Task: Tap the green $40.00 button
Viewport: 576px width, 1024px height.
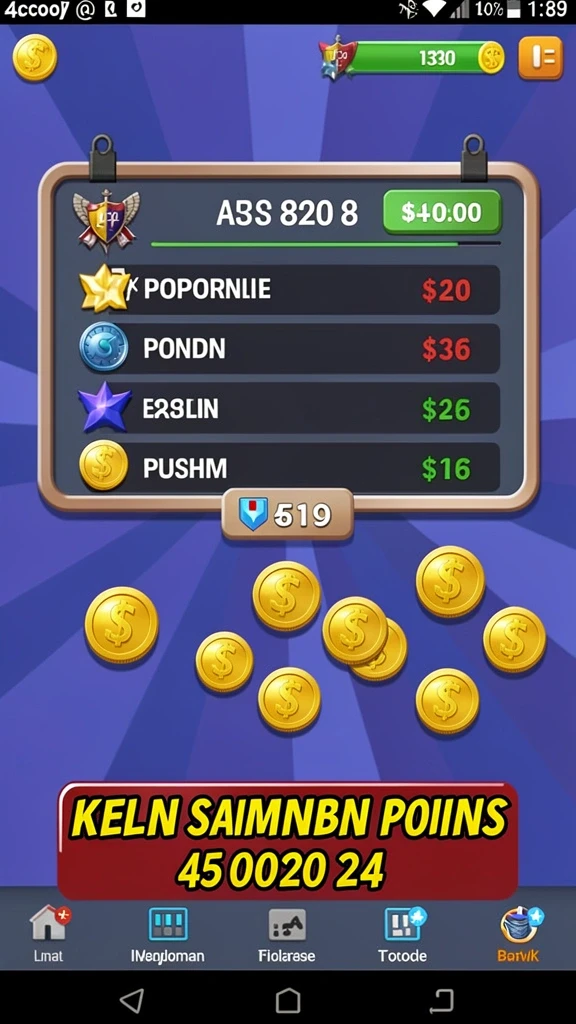Action: [441, 212]
